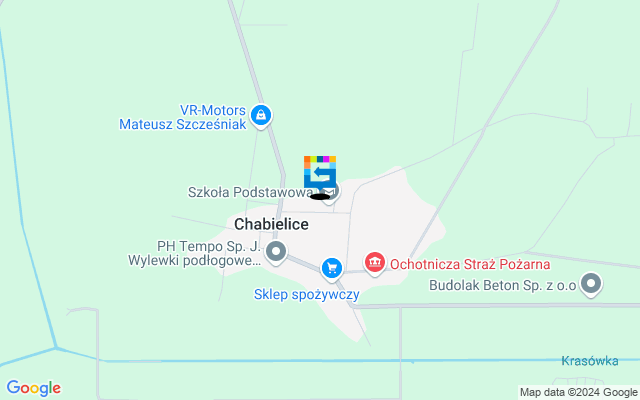Select the Szkoła Podstawowa school marker

click(331, 191)
